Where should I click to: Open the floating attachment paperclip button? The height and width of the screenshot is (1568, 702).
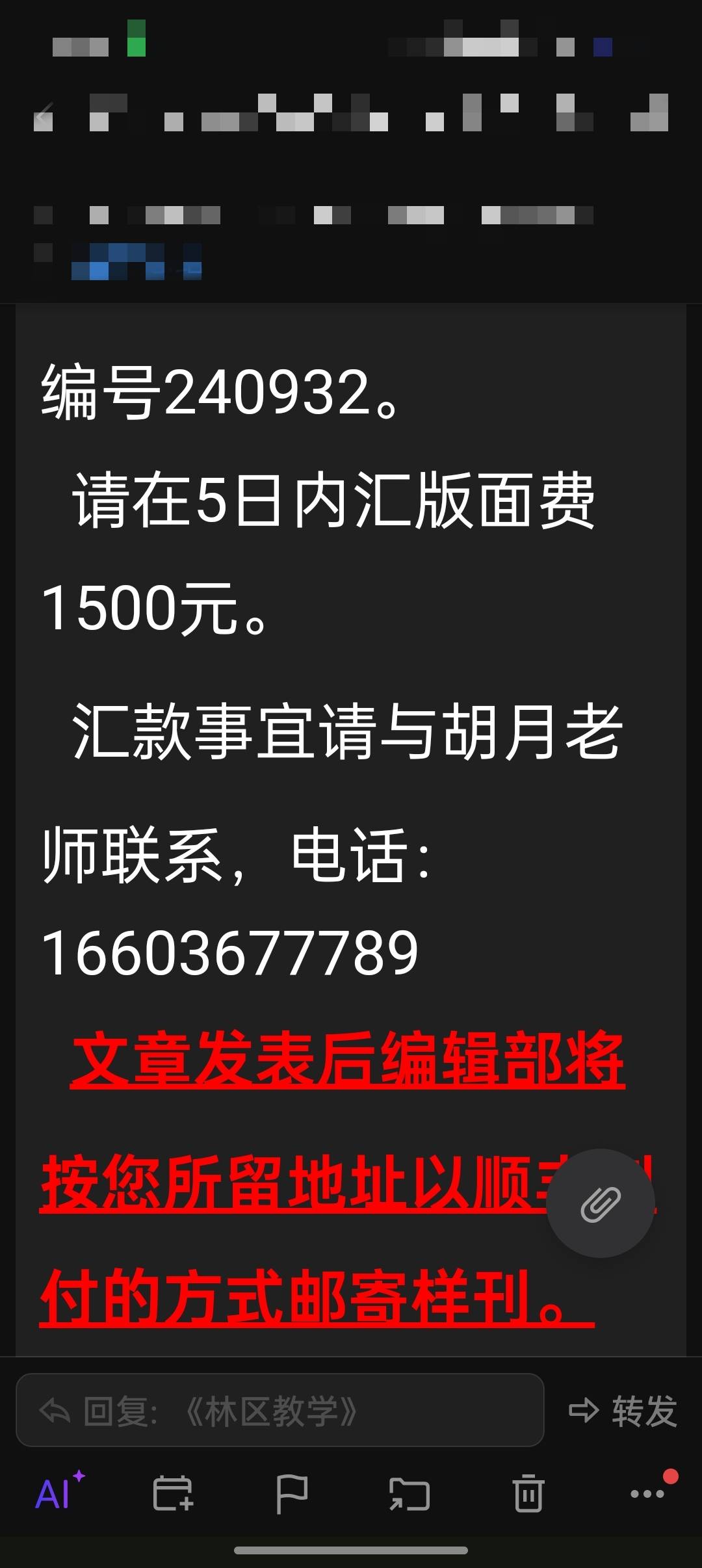coord(600,1203)
